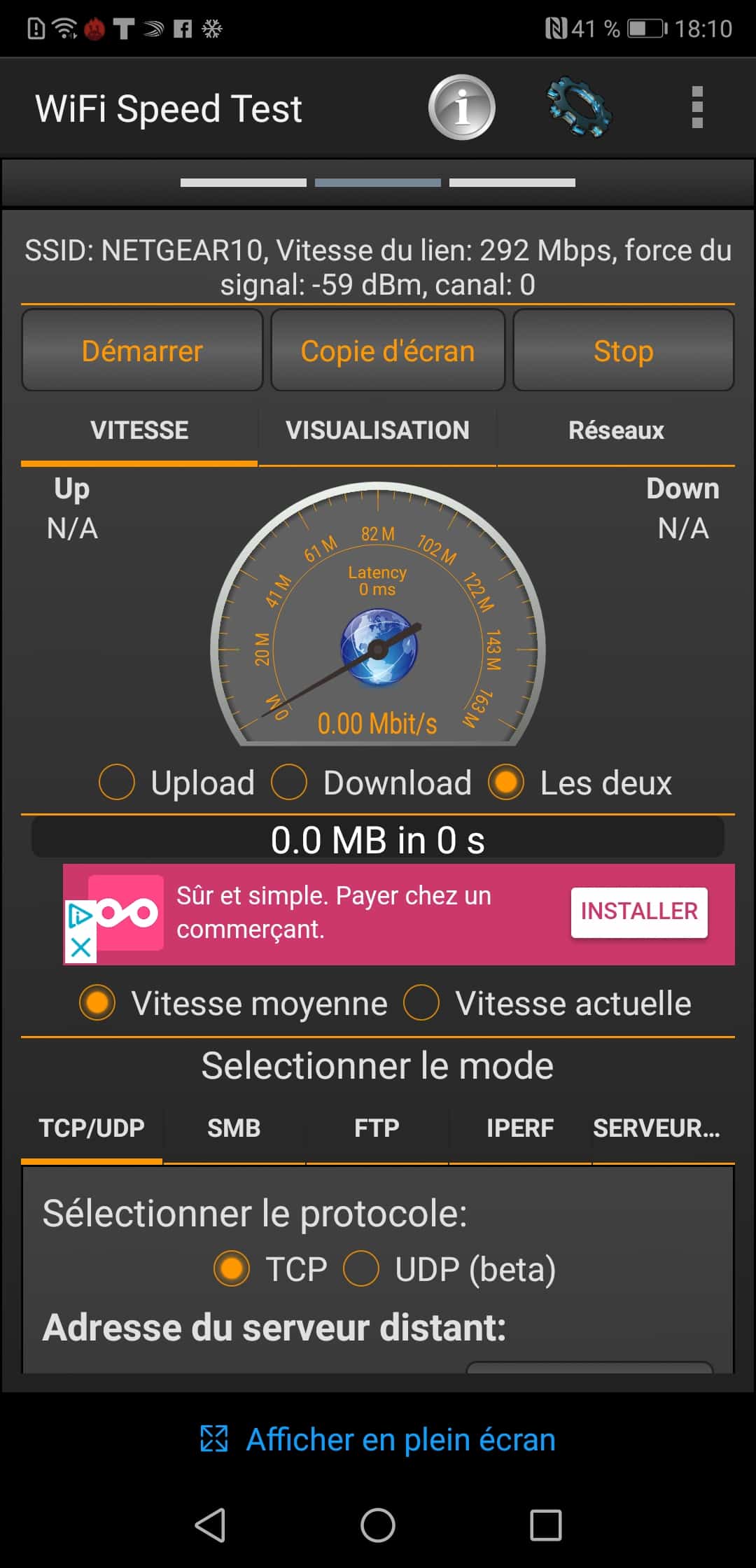Open the overflow menu

696,108
